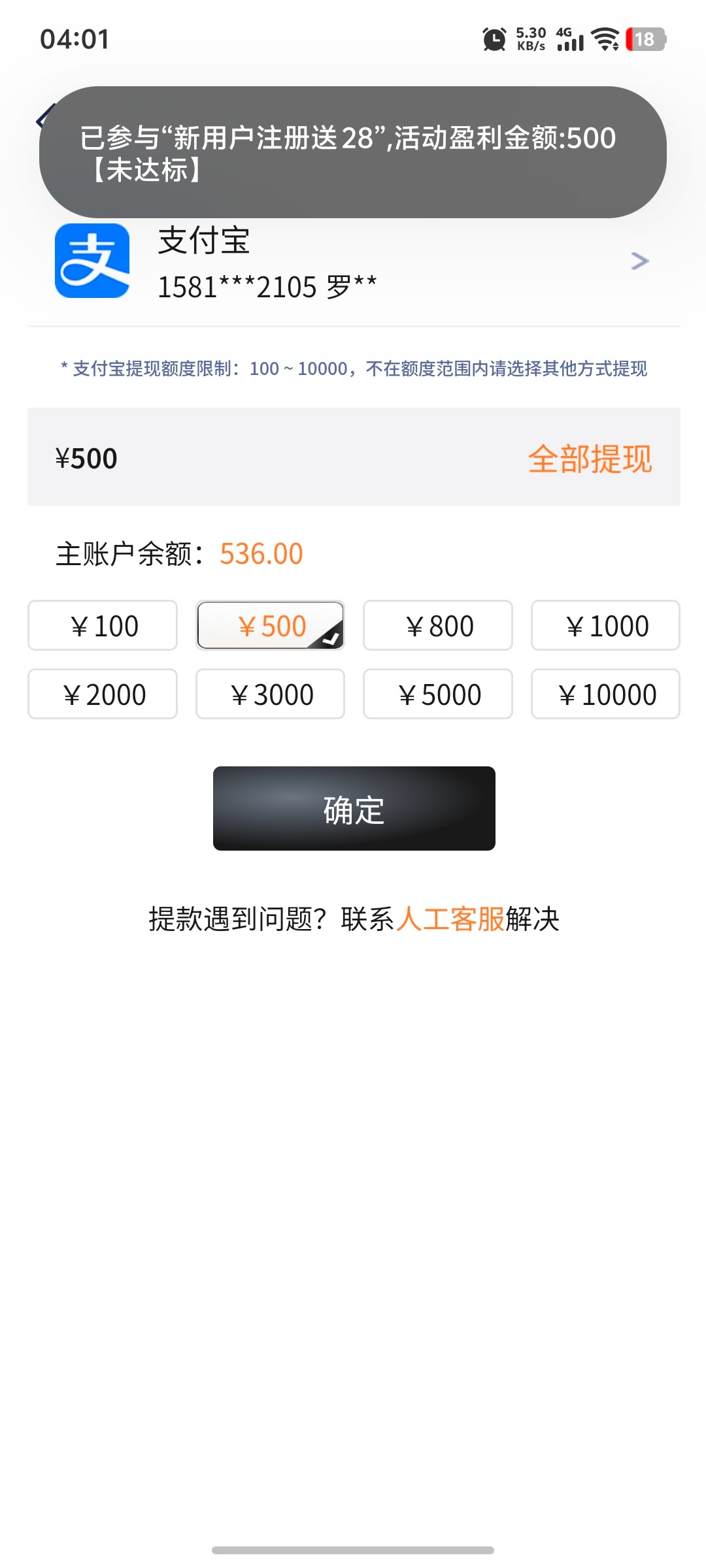Choose the ¥3000 amount chip

[x=270, y=694]
